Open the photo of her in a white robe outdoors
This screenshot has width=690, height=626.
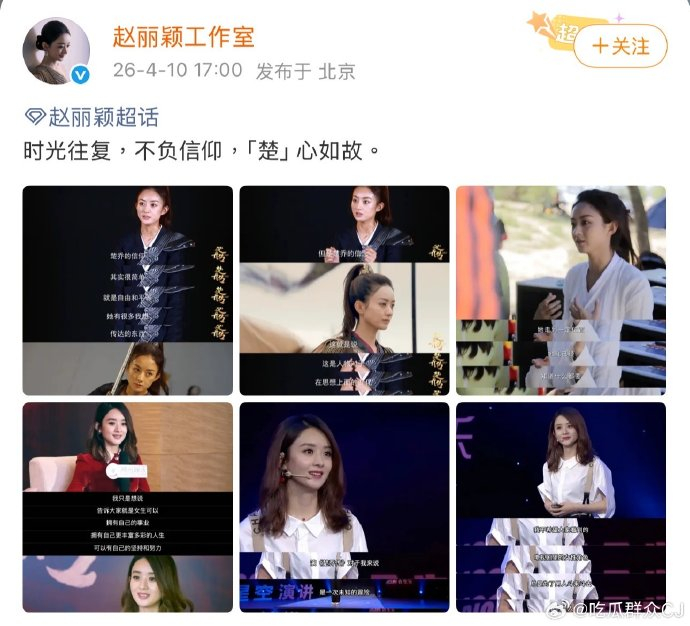(x=561, y=290)
